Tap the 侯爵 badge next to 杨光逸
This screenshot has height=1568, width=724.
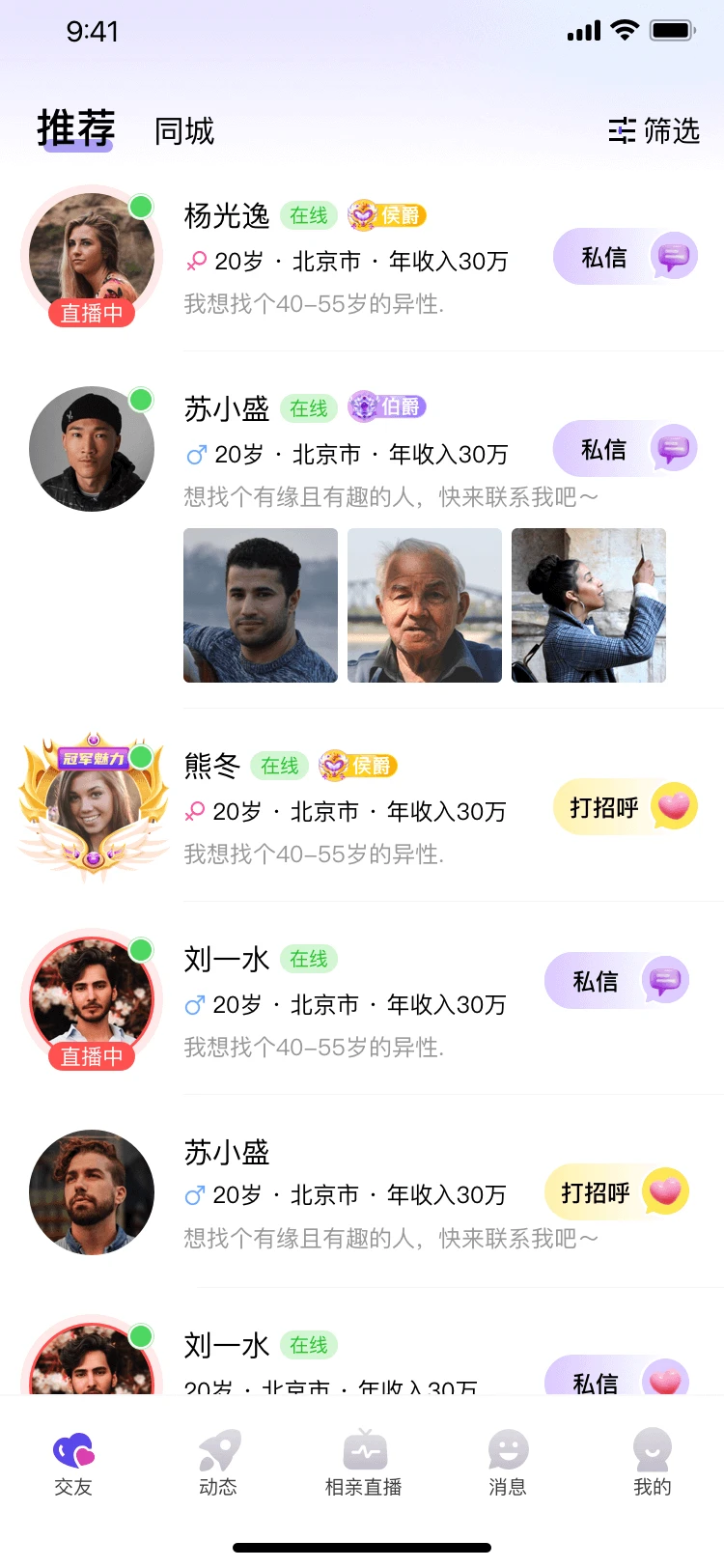coord(388,215)
